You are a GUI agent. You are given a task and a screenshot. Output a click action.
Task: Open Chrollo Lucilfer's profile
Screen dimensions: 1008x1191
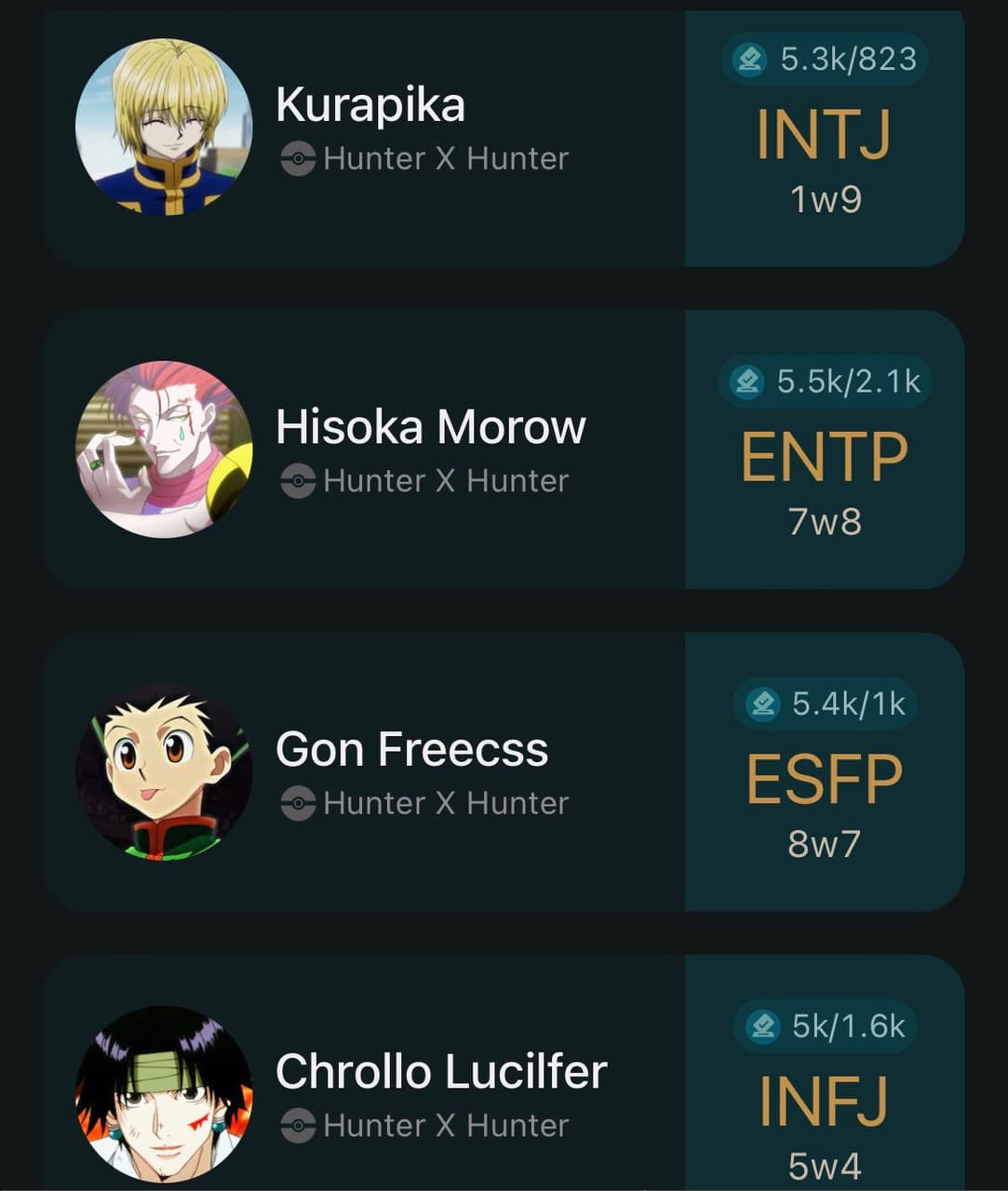(440, 1072)
